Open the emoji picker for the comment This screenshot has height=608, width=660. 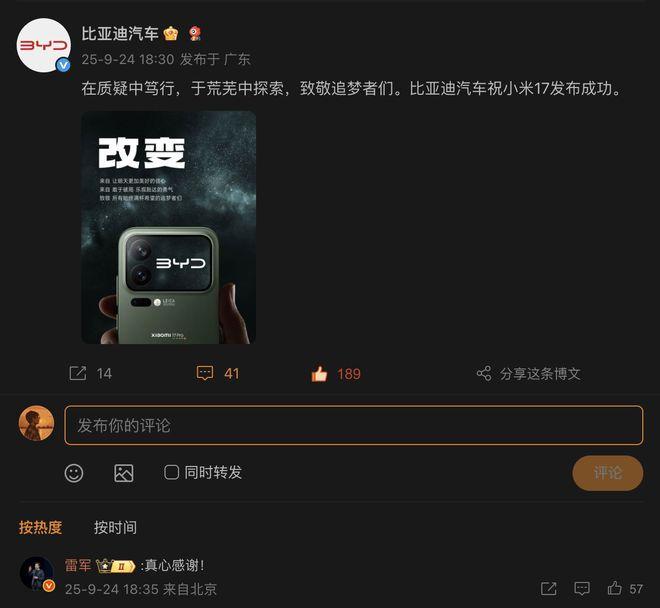pyautogui.click(x=74, y=473)
